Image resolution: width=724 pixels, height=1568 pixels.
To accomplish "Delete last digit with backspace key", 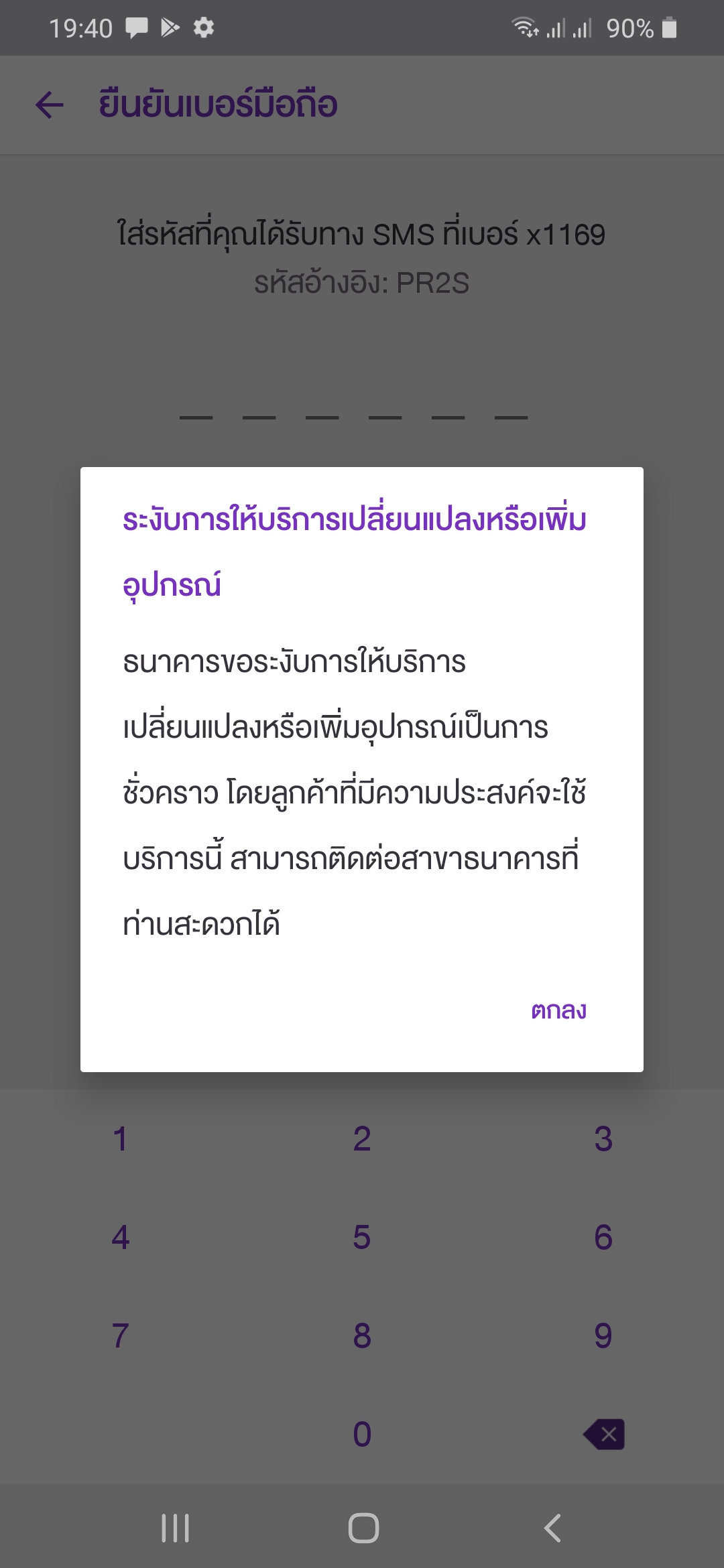I will coord(604,1434).
